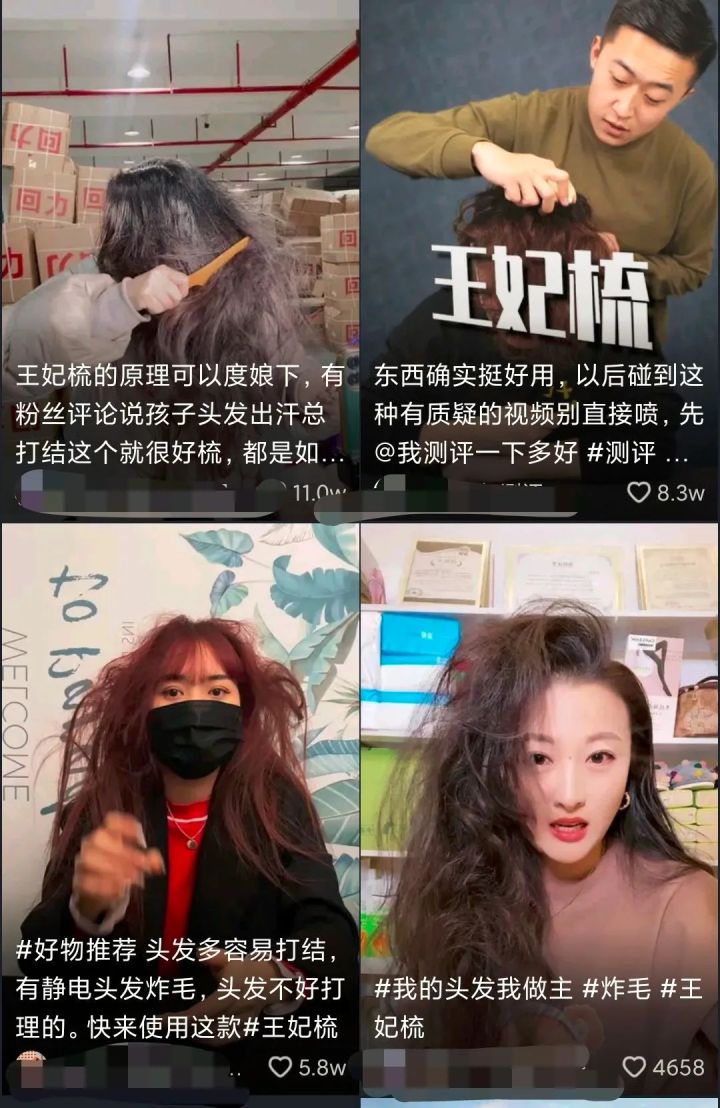Like the video with 4658 likes
Screen dimensions: 720x1108
click(635, 1067)
